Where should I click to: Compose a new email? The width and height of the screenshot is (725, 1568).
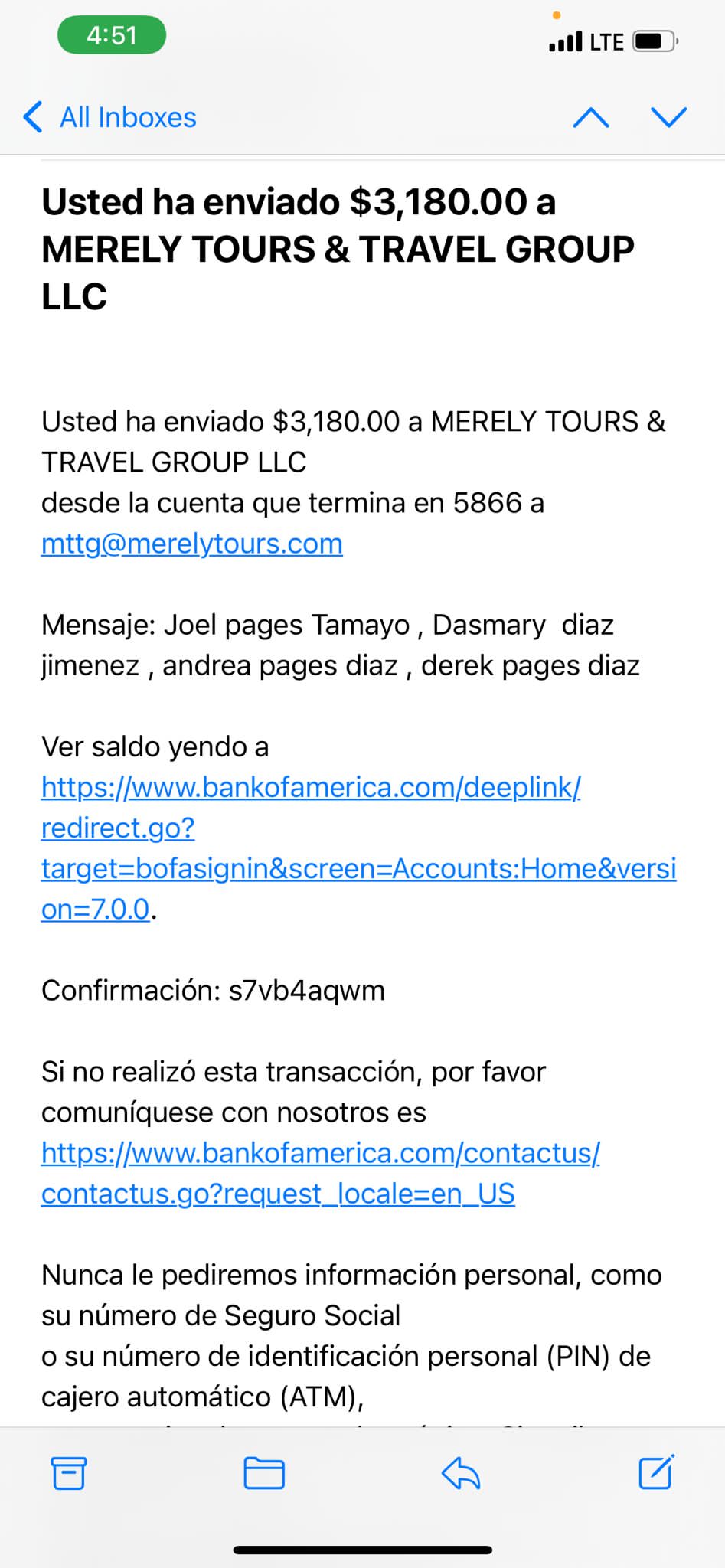[x=657, y=1471]
